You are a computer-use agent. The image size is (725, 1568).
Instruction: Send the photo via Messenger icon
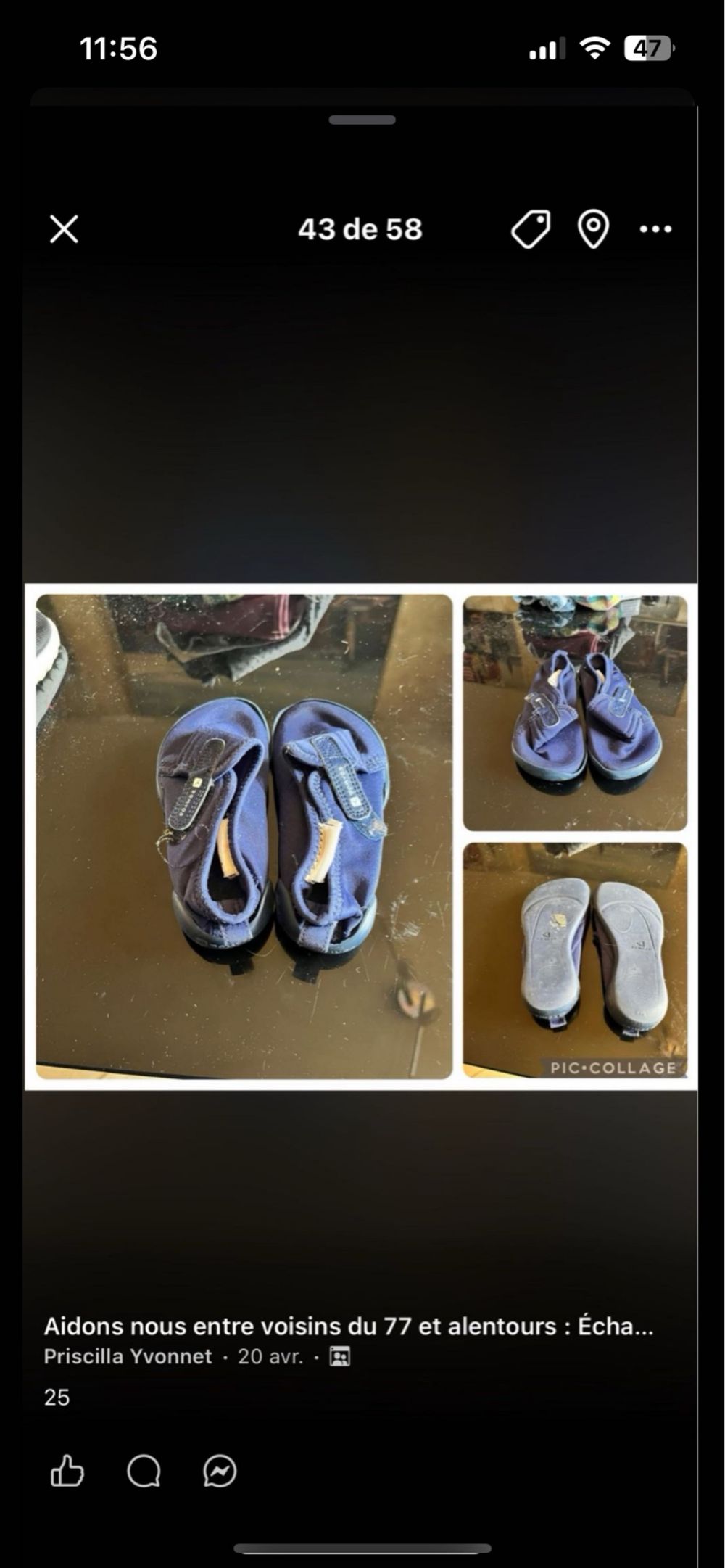[x=220, y=1472]
